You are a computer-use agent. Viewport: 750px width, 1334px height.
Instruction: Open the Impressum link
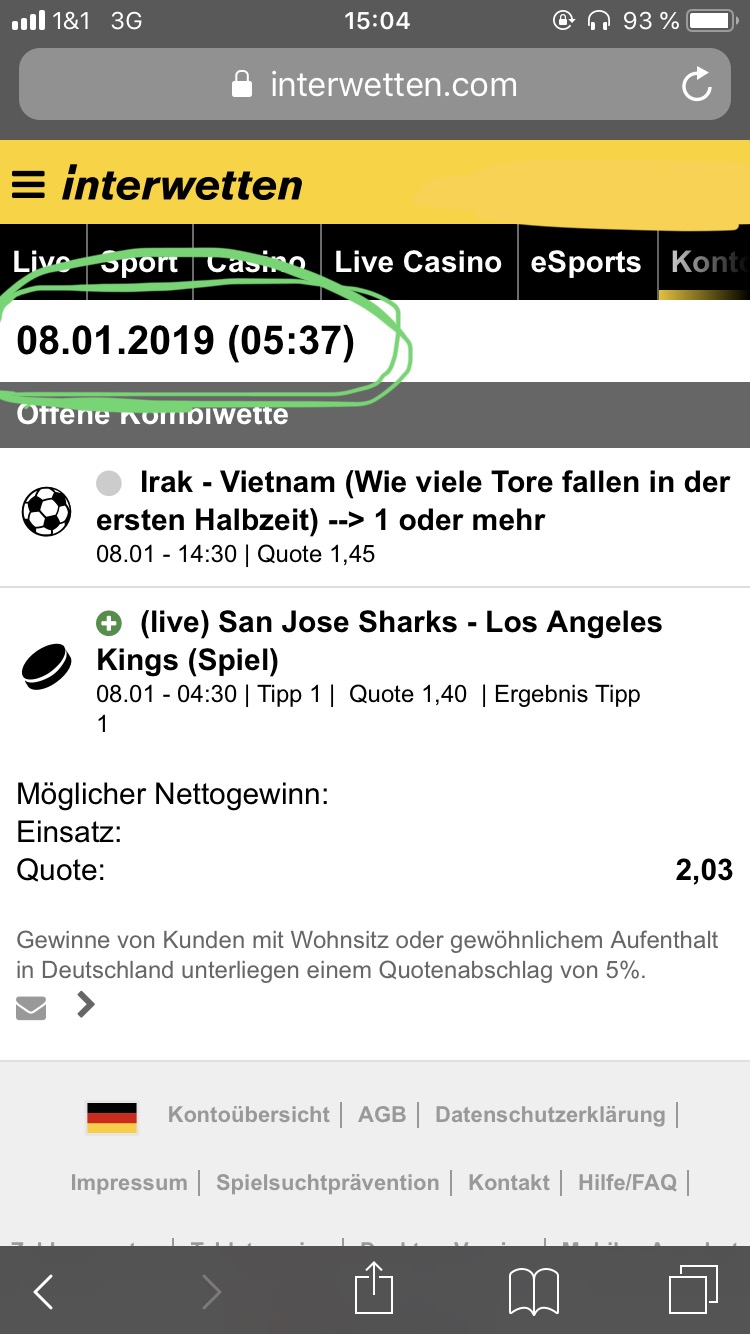tap(129, 1182)
